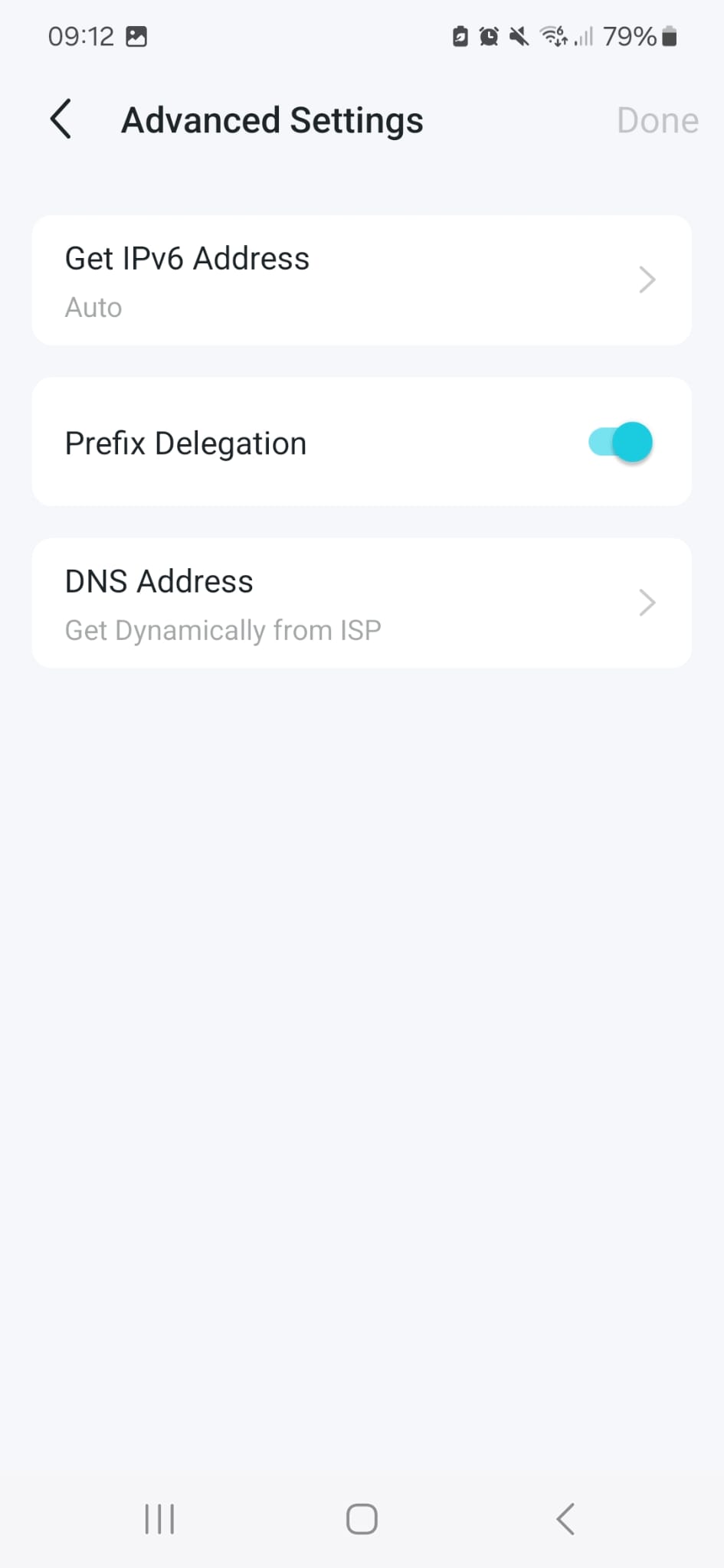Expand the Get IPv6 Address option
Image resolution: width=724 pixels, height=1568 pixels.
(647, 280)
